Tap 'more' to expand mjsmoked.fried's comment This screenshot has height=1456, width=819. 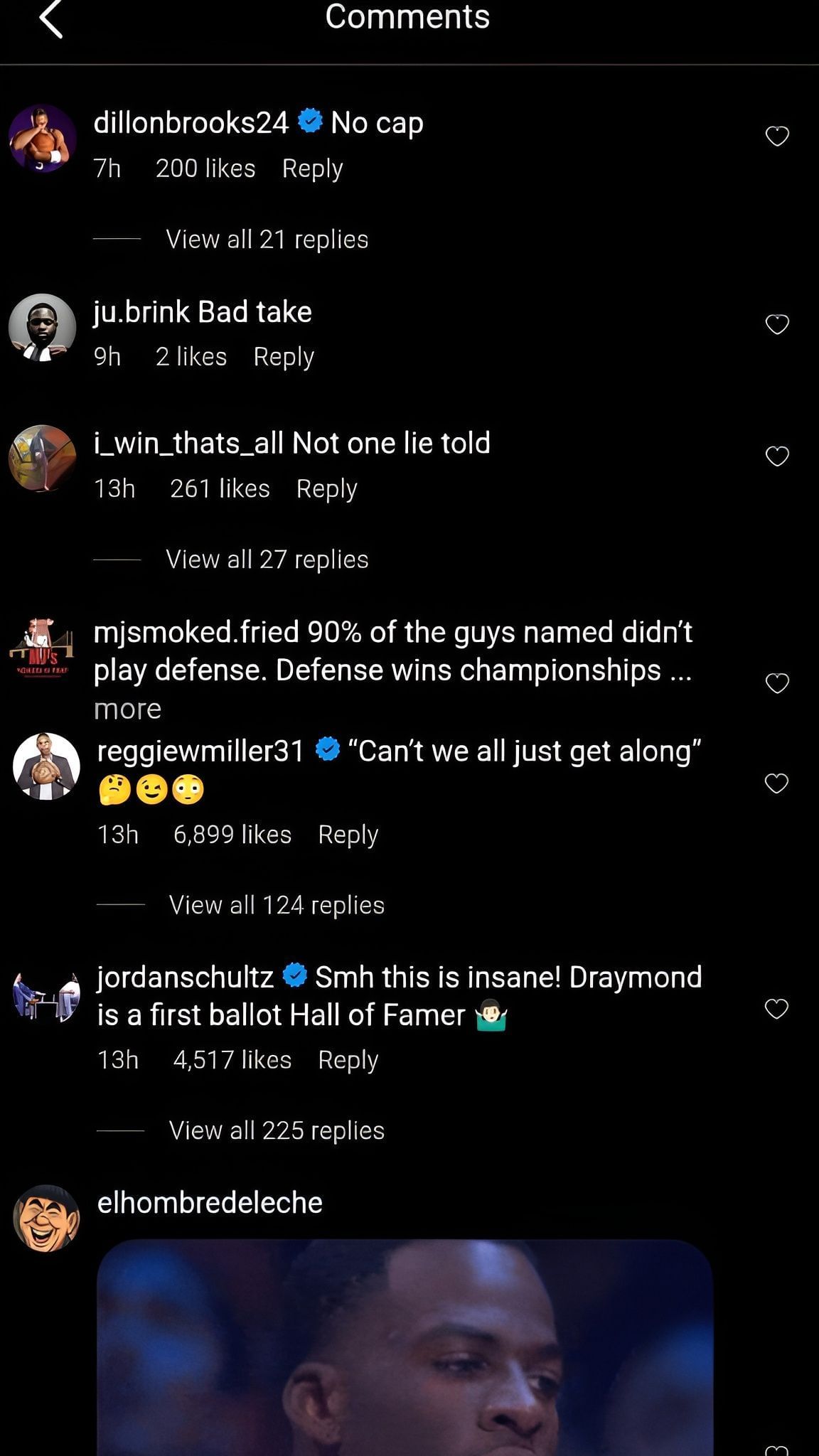pyautogui.click(x=127, y=709)
